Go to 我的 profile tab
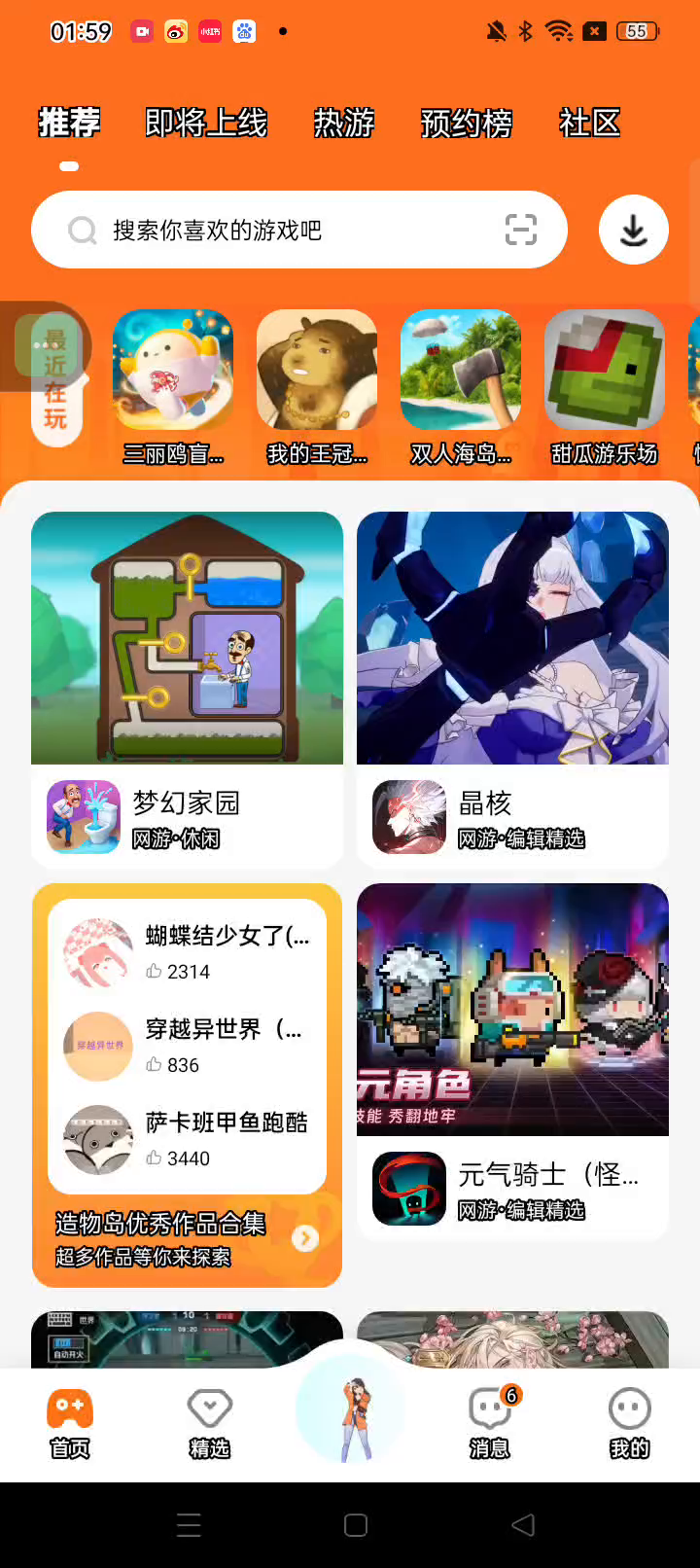The width and height of the screenshot is (700, 1568). pos(630,1423)
